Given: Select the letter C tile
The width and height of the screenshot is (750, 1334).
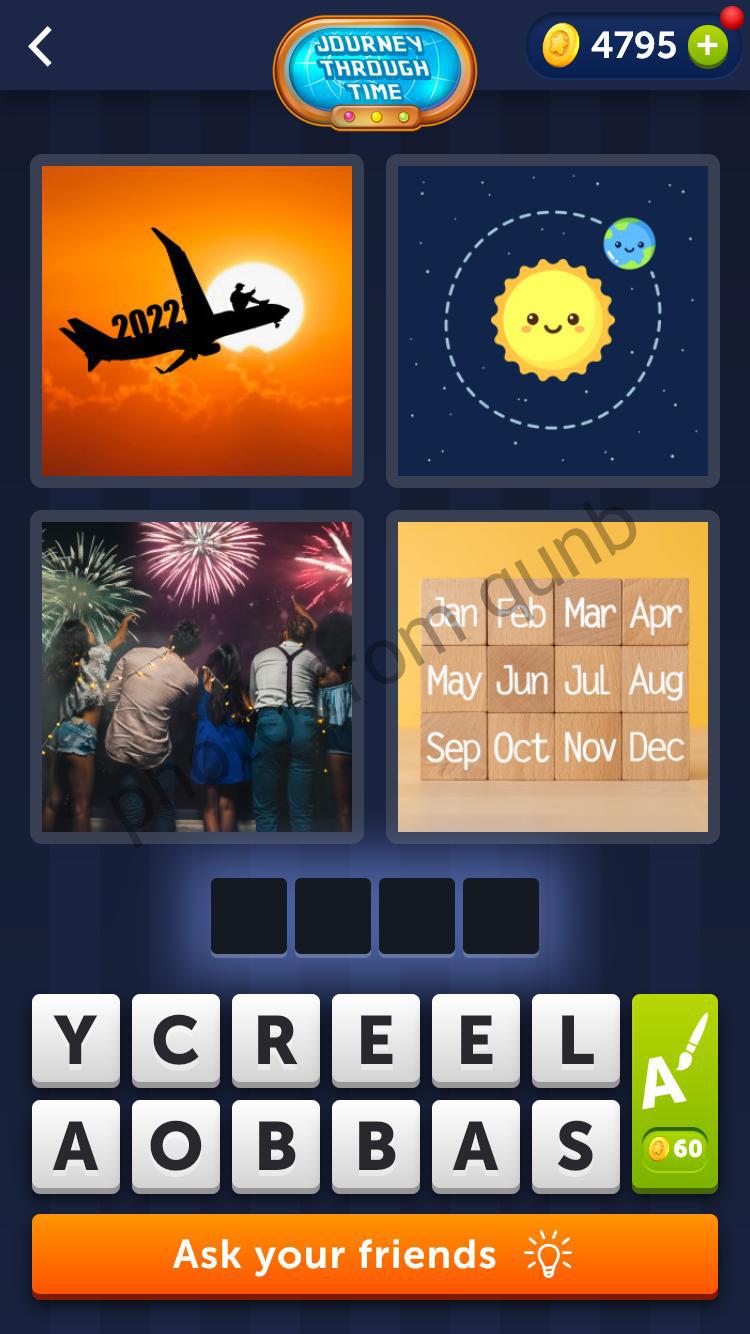Looking at the screenshot, I should click(176, 1041).
